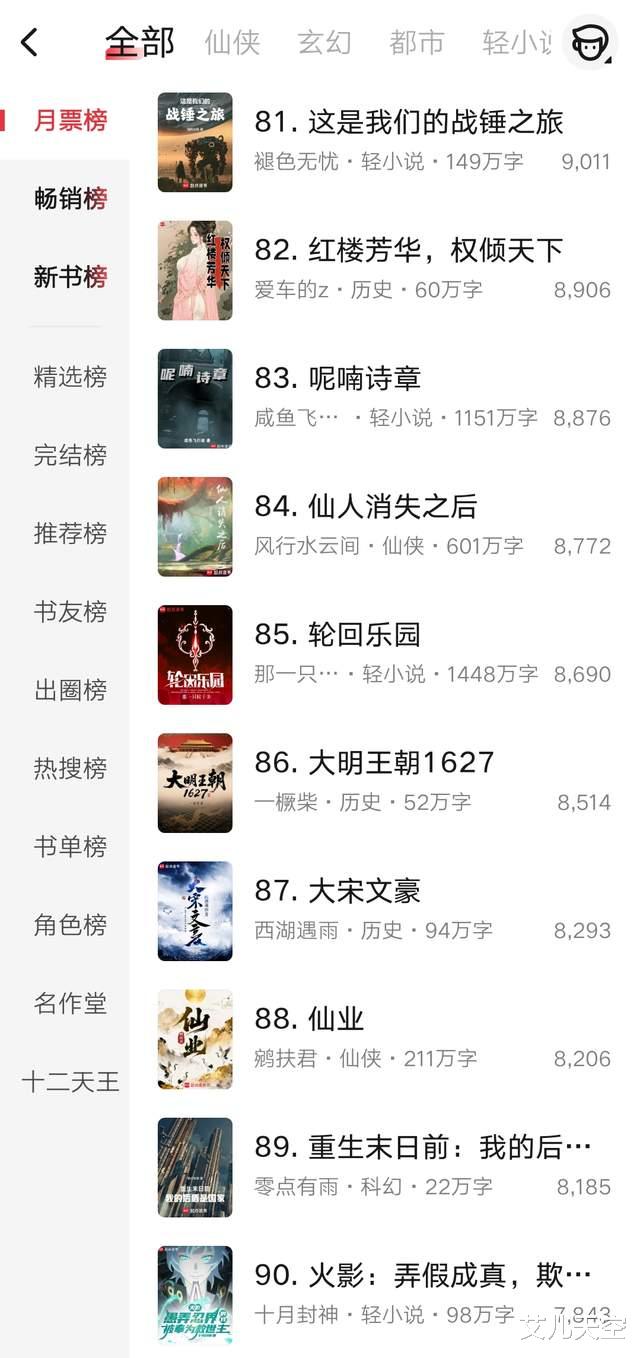Select 精选榜 from the sidebar
Viewport: 640px width, 1358px height.
click(70, 377)
